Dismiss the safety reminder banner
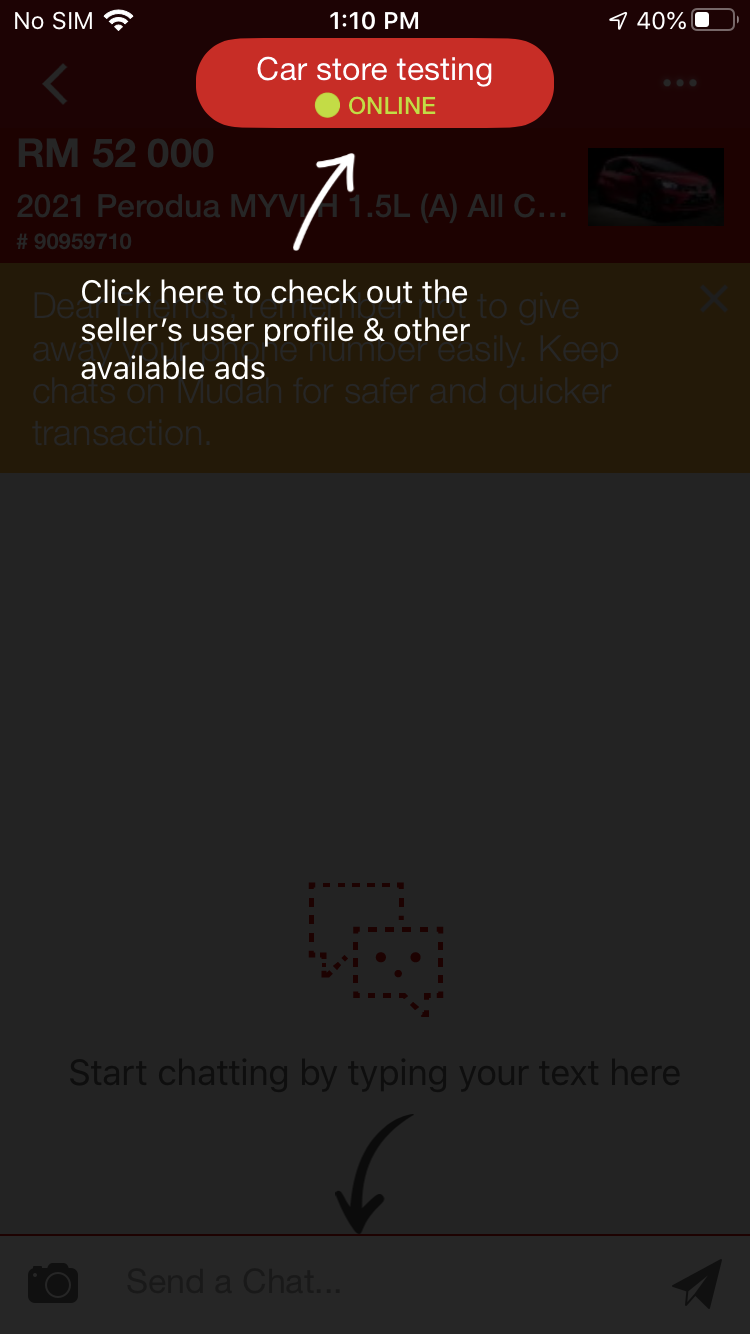 click(x=713, y=298)
